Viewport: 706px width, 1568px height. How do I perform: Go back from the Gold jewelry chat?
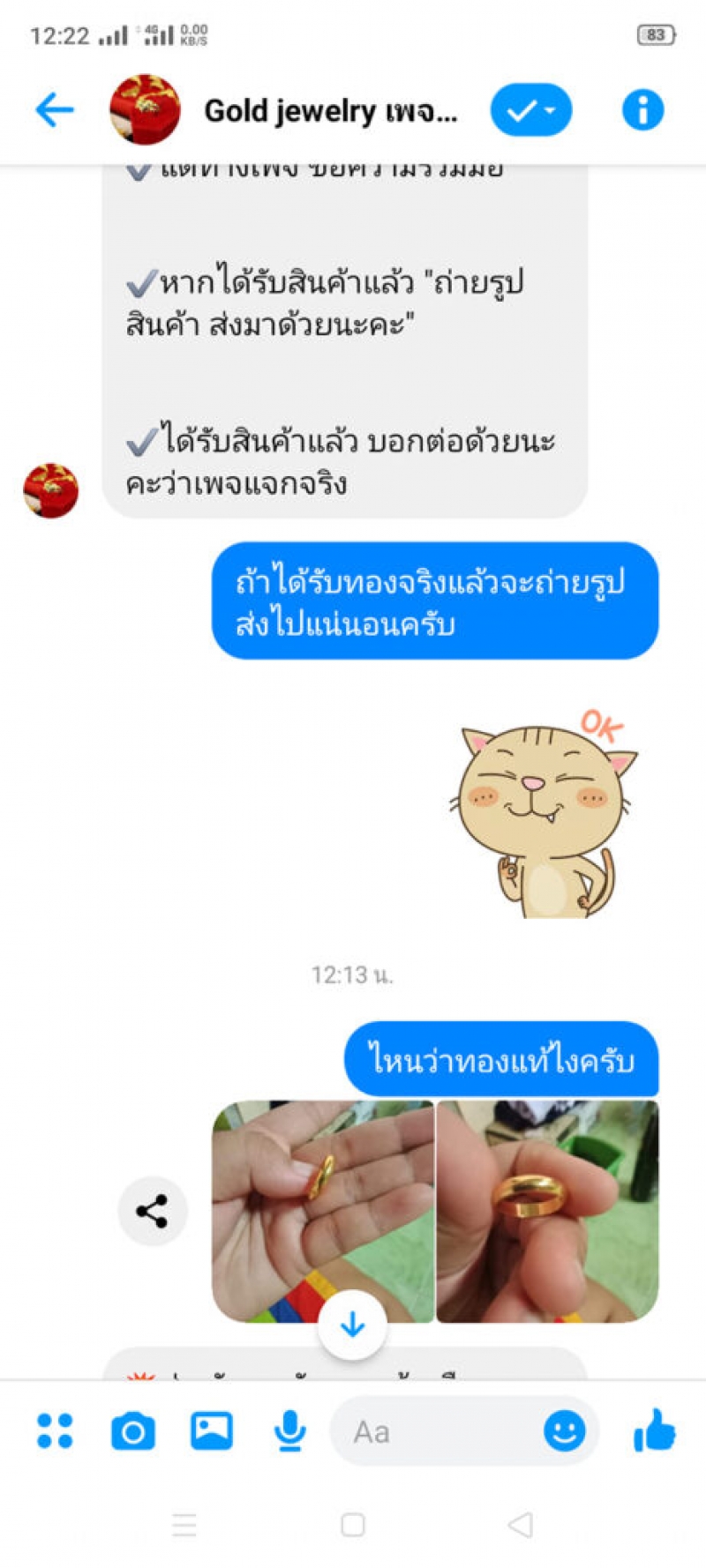tap(55, 110)
